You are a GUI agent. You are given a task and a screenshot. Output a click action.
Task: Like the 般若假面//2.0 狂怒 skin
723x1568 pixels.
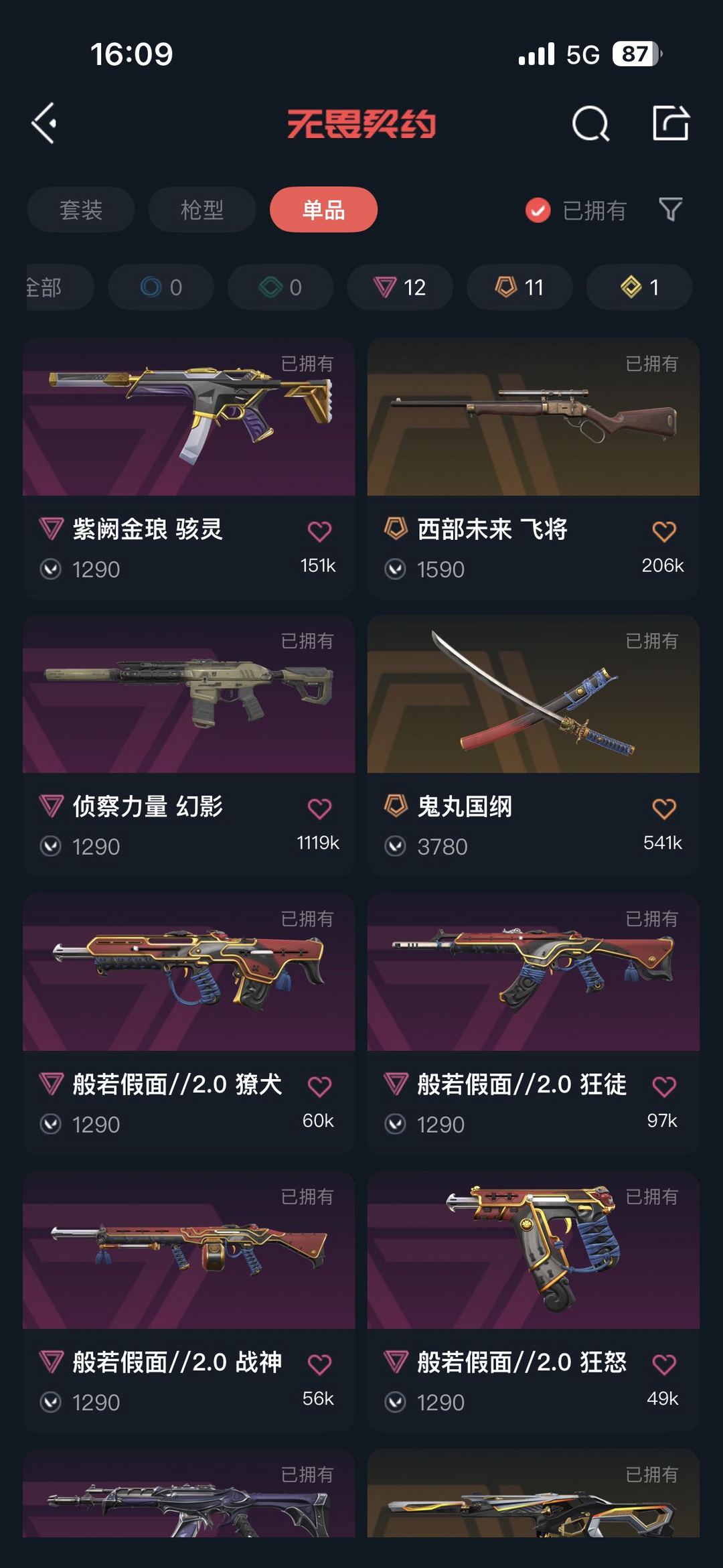[664, 1364]
